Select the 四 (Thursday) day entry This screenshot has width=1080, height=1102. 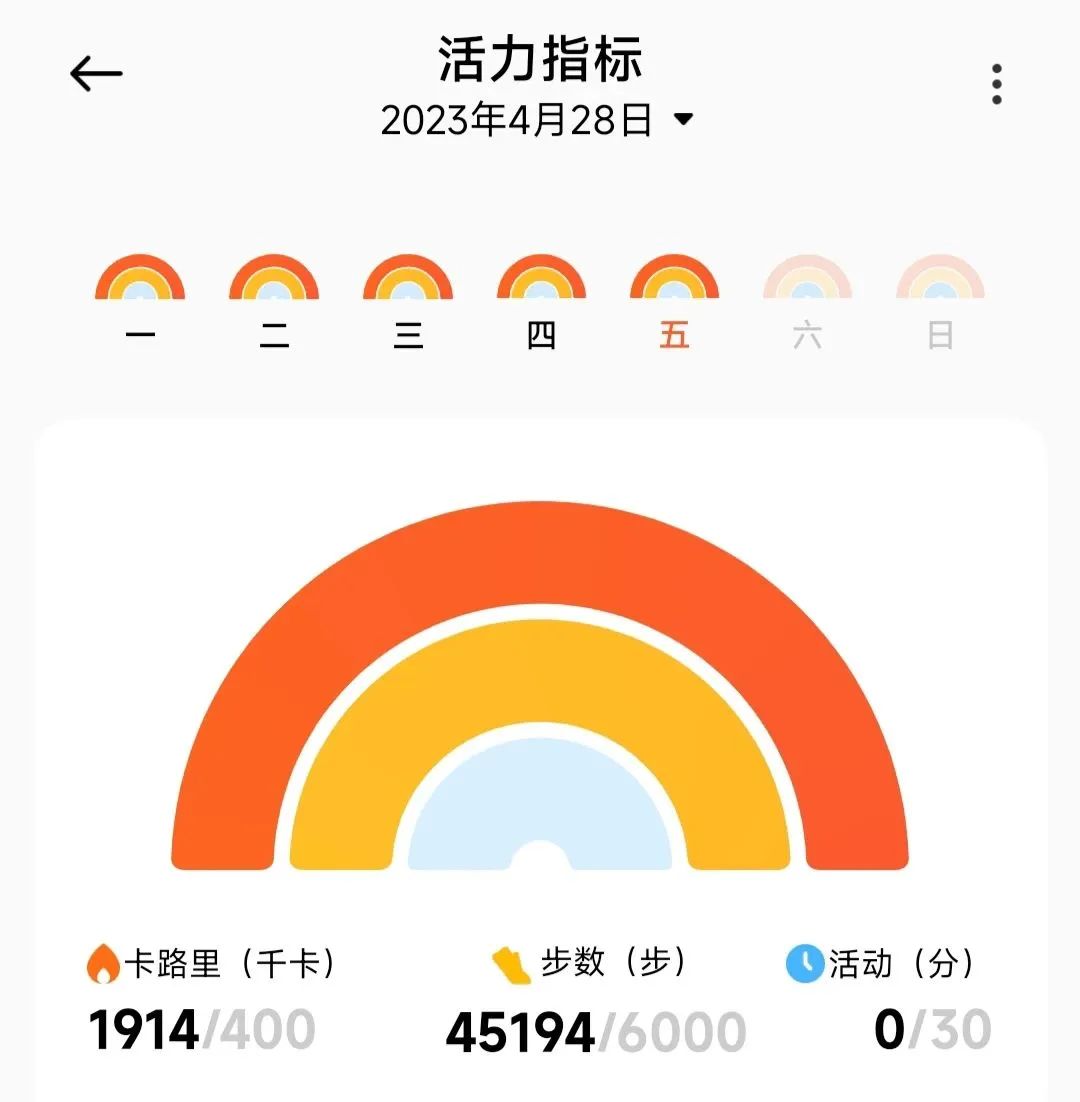tap(540, 335)
